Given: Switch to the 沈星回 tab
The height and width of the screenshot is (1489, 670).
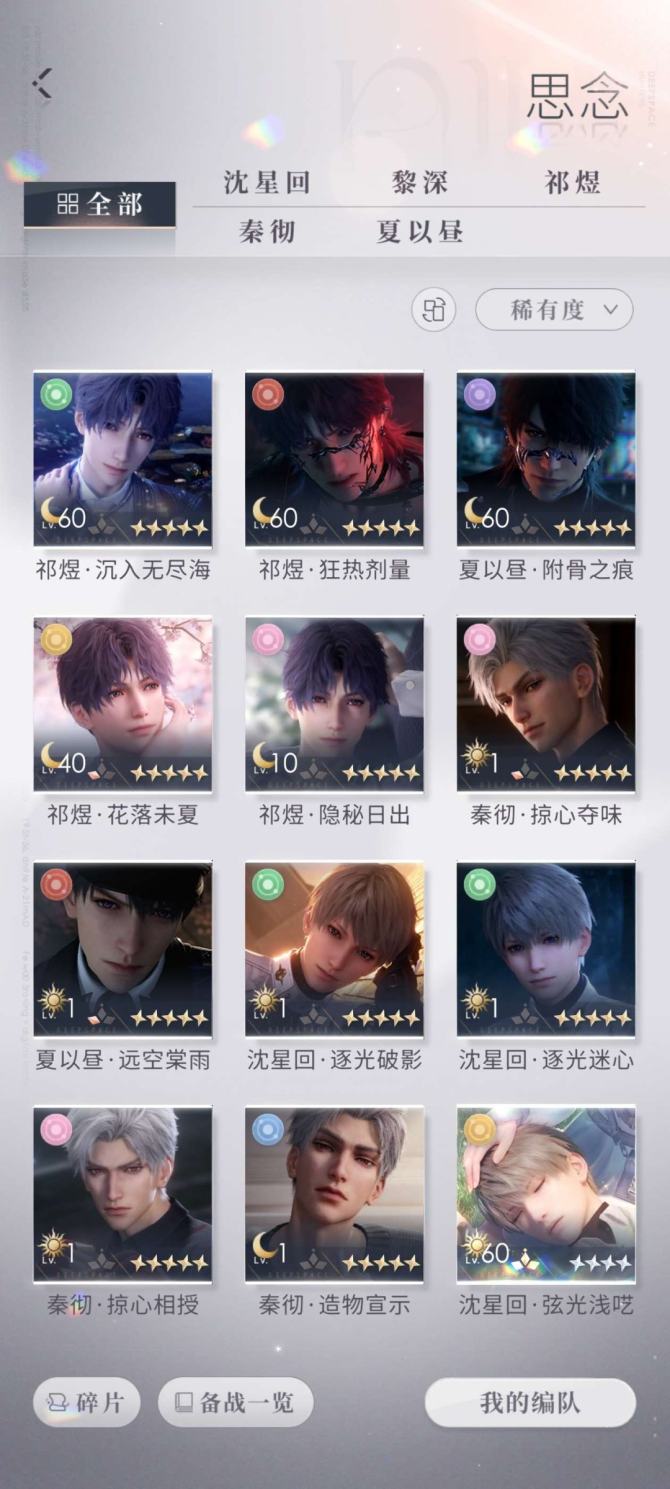Looking at the screenshot, I should [x=266, y=183].
